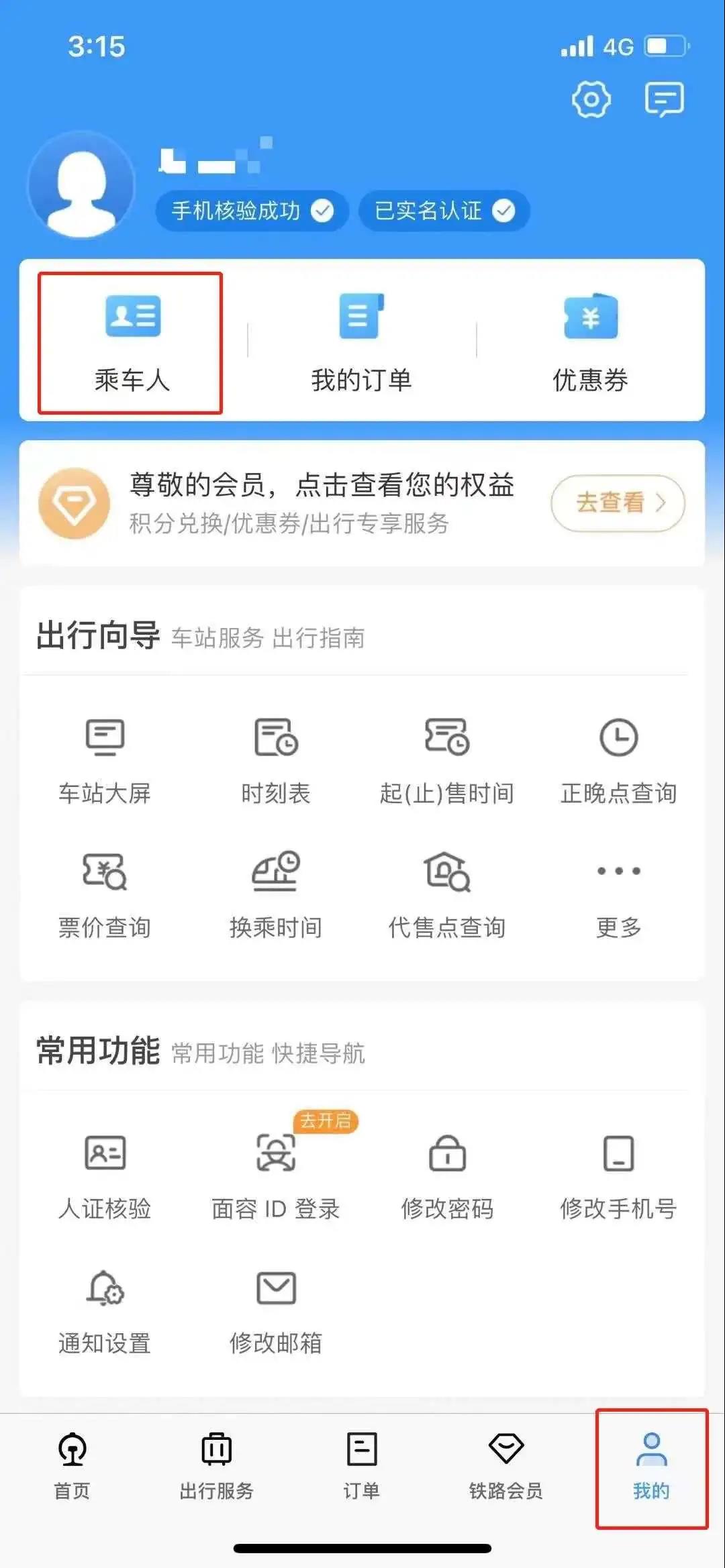Screen dimensions: 725x1568
Task: Tap the 去查看 membership benefits button
Action: (618, 503)
